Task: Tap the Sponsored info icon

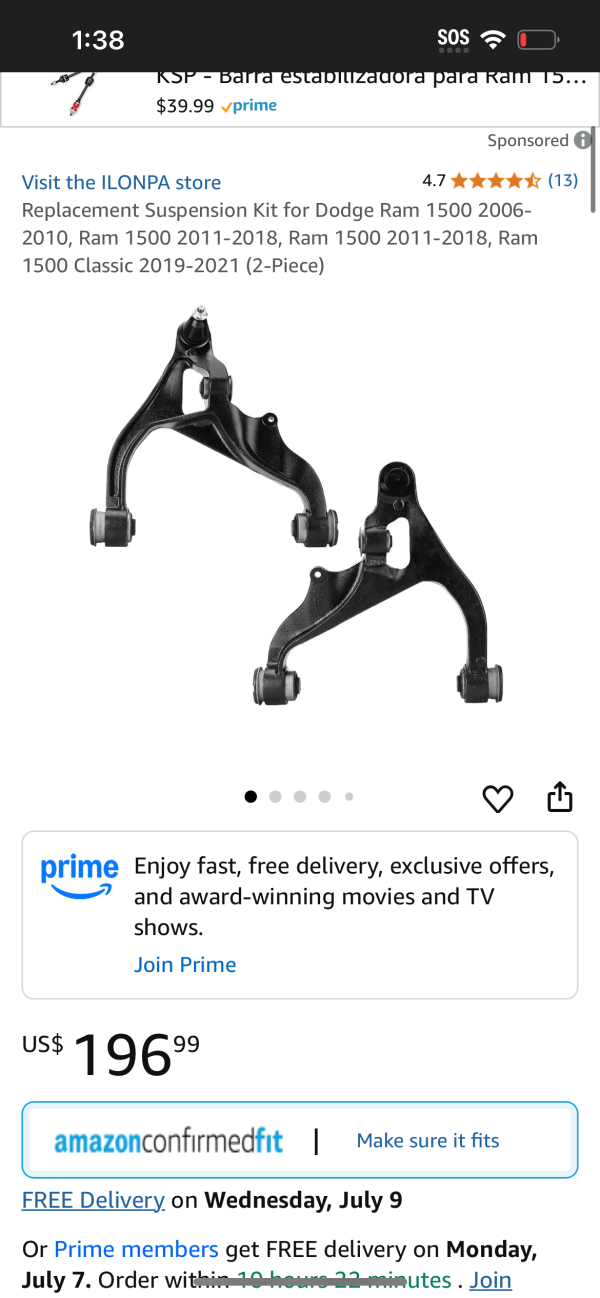Action: pos(583,141)
